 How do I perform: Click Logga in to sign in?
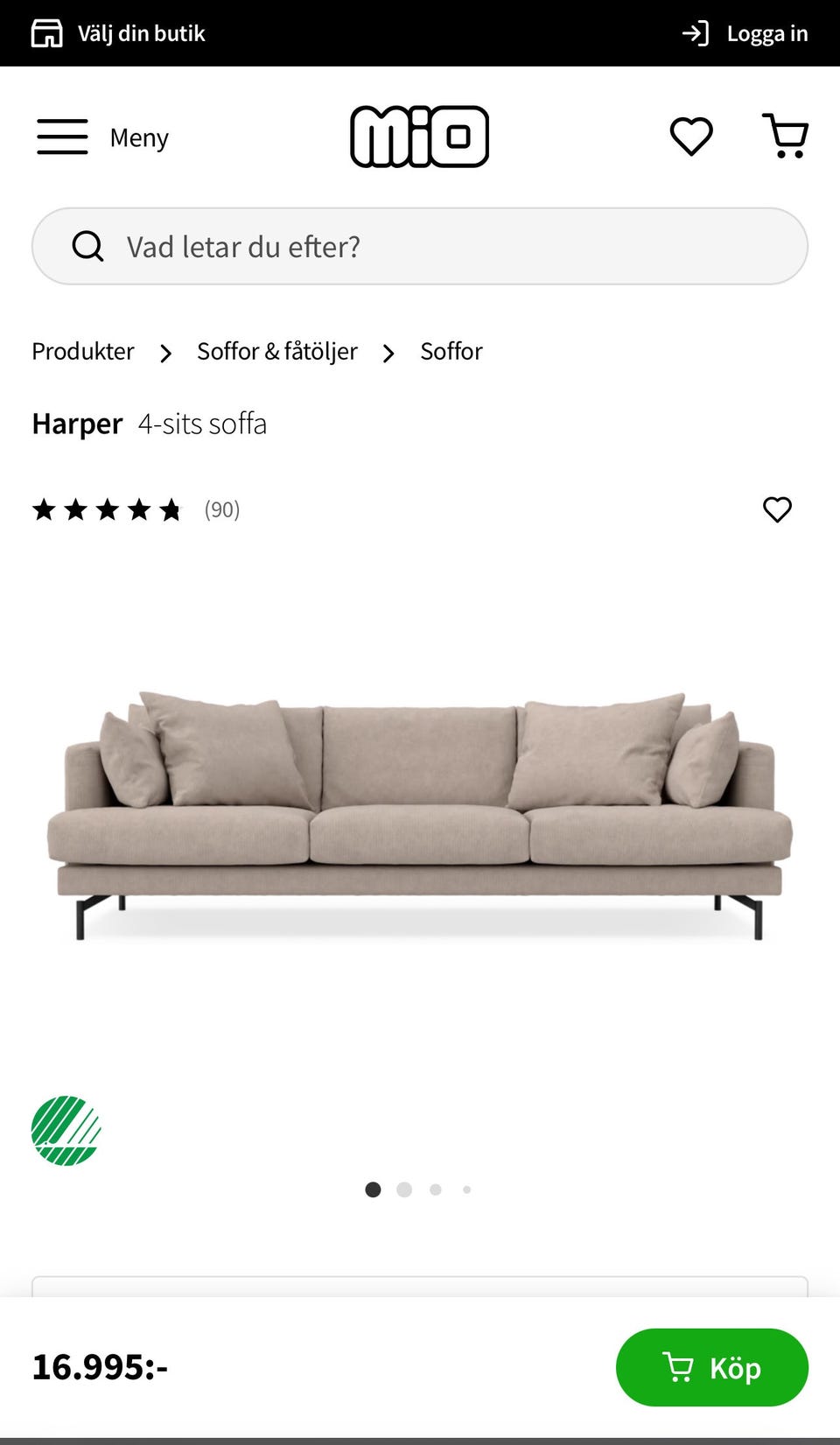pyautogui.click(x=767, y=32)
